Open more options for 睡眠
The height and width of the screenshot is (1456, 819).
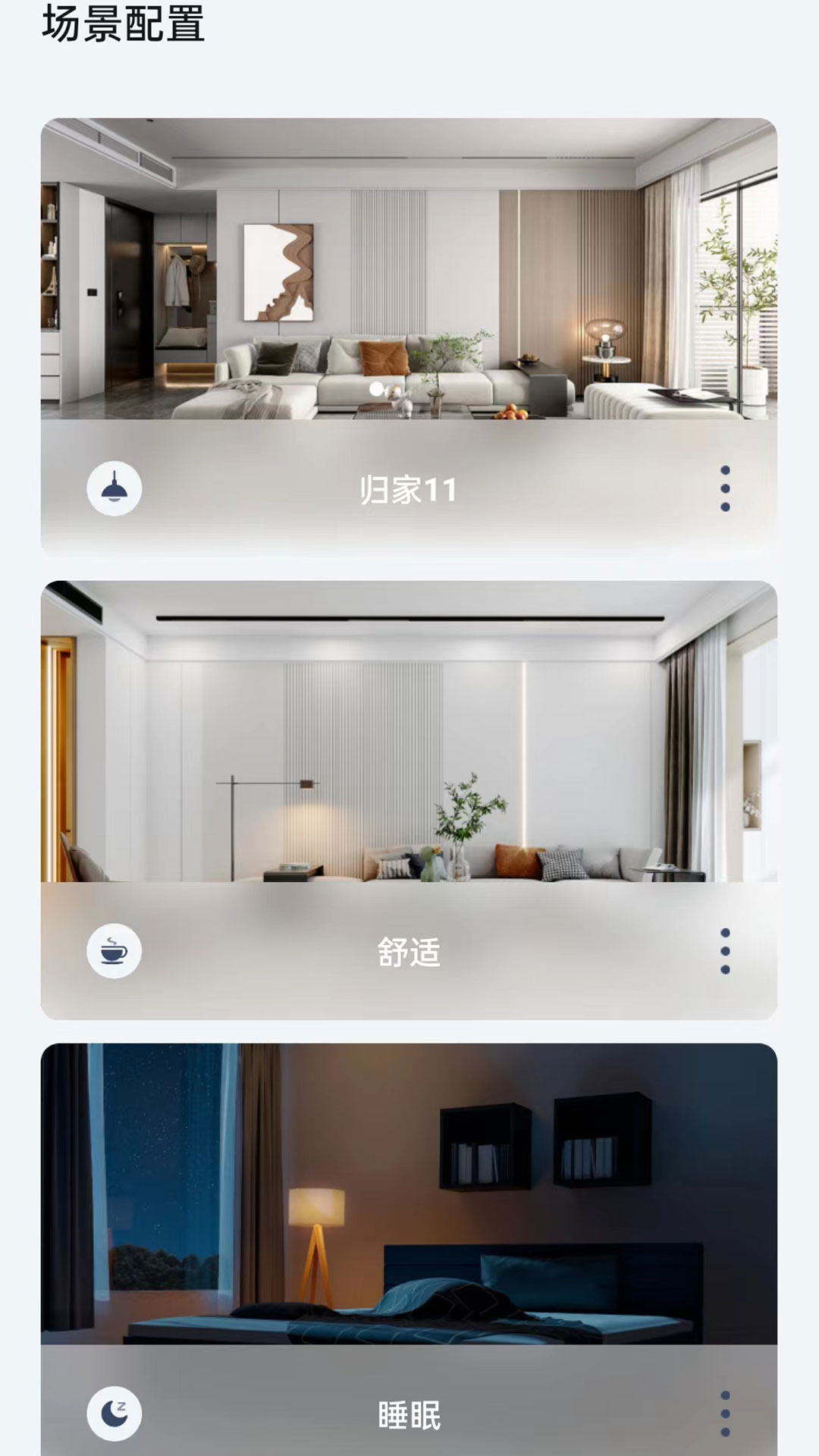[725, 1414]
